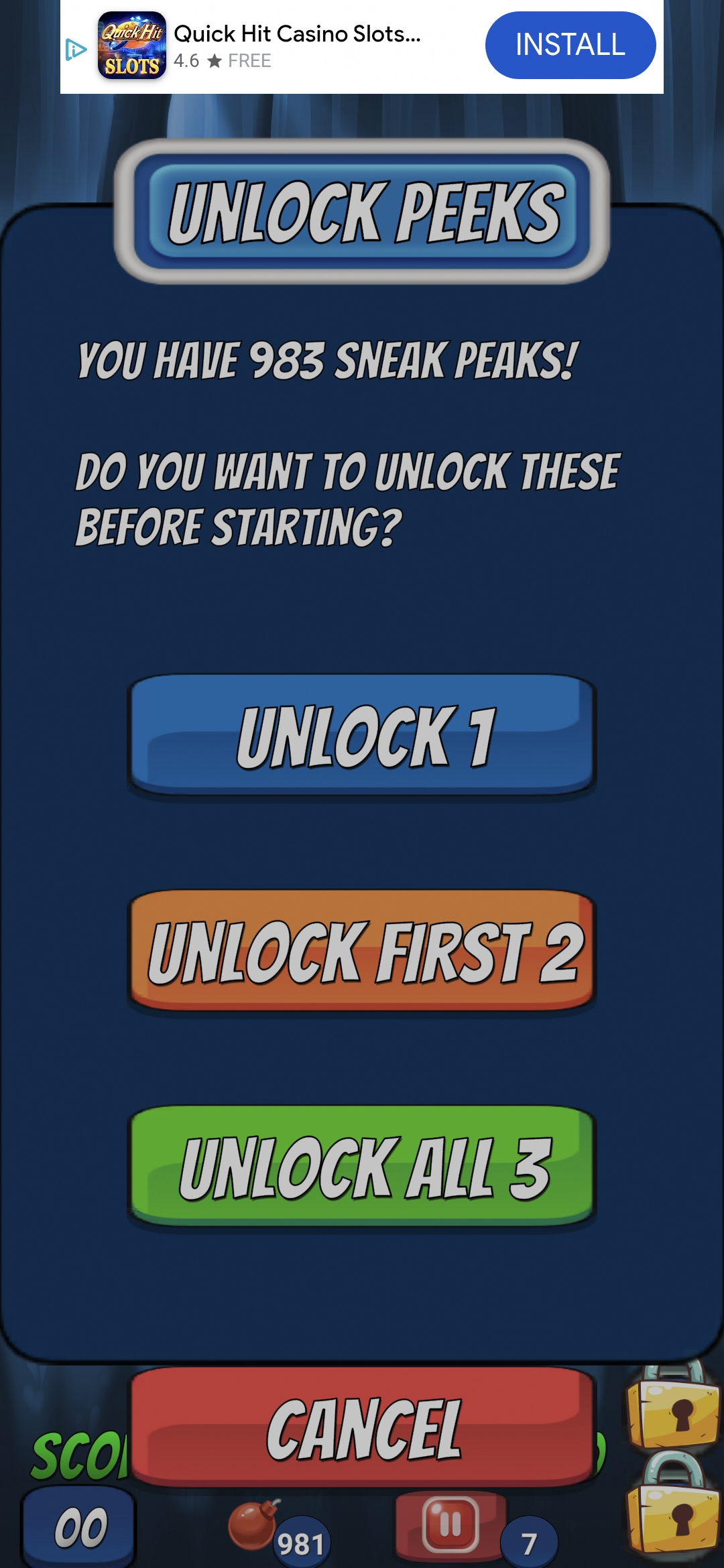
Task: Pause the game with the pause button
Action: click(x=450, y=1524)
